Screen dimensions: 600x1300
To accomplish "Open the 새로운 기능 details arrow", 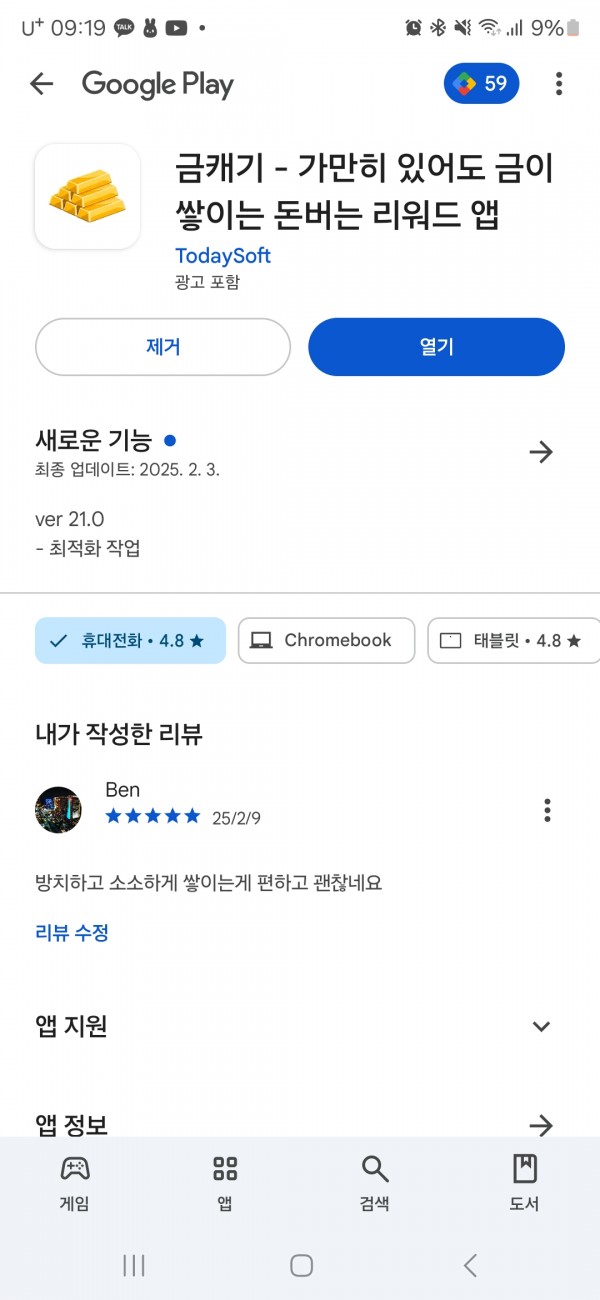I will 541,452.
